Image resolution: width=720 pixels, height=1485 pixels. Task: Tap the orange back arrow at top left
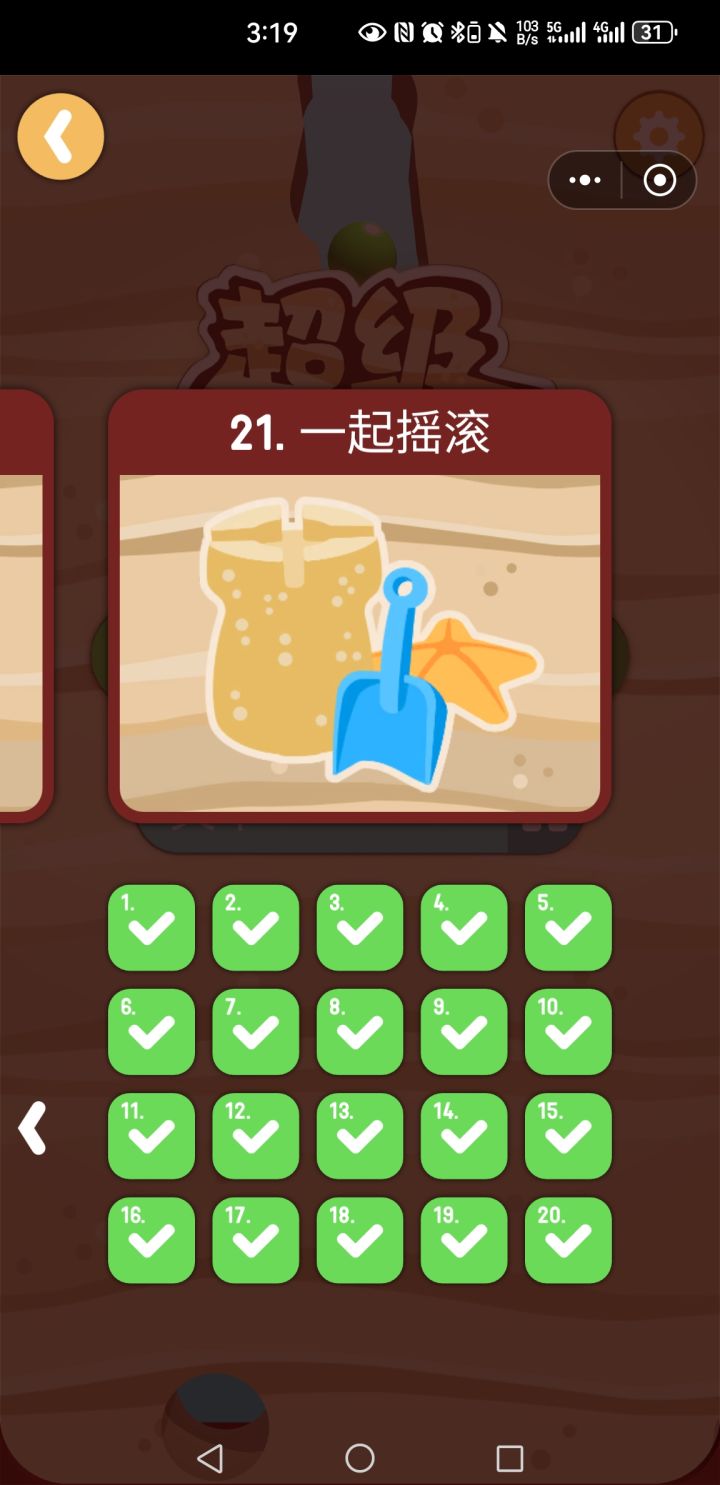pos(60,136)
